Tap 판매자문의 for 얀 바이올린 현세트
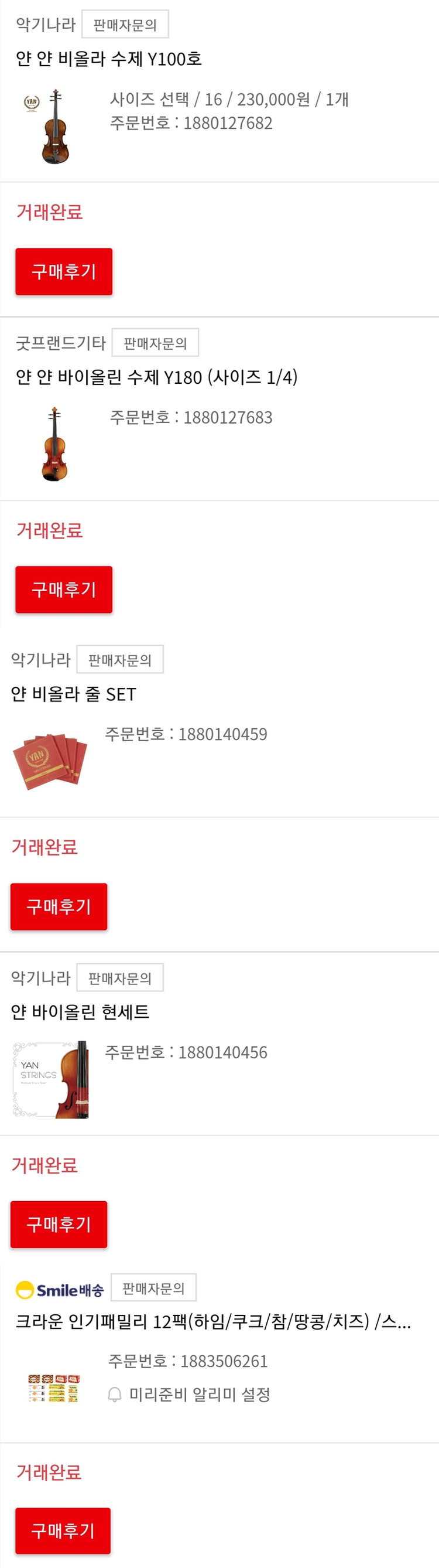439x1568 pixels. [x=120, y=977]
